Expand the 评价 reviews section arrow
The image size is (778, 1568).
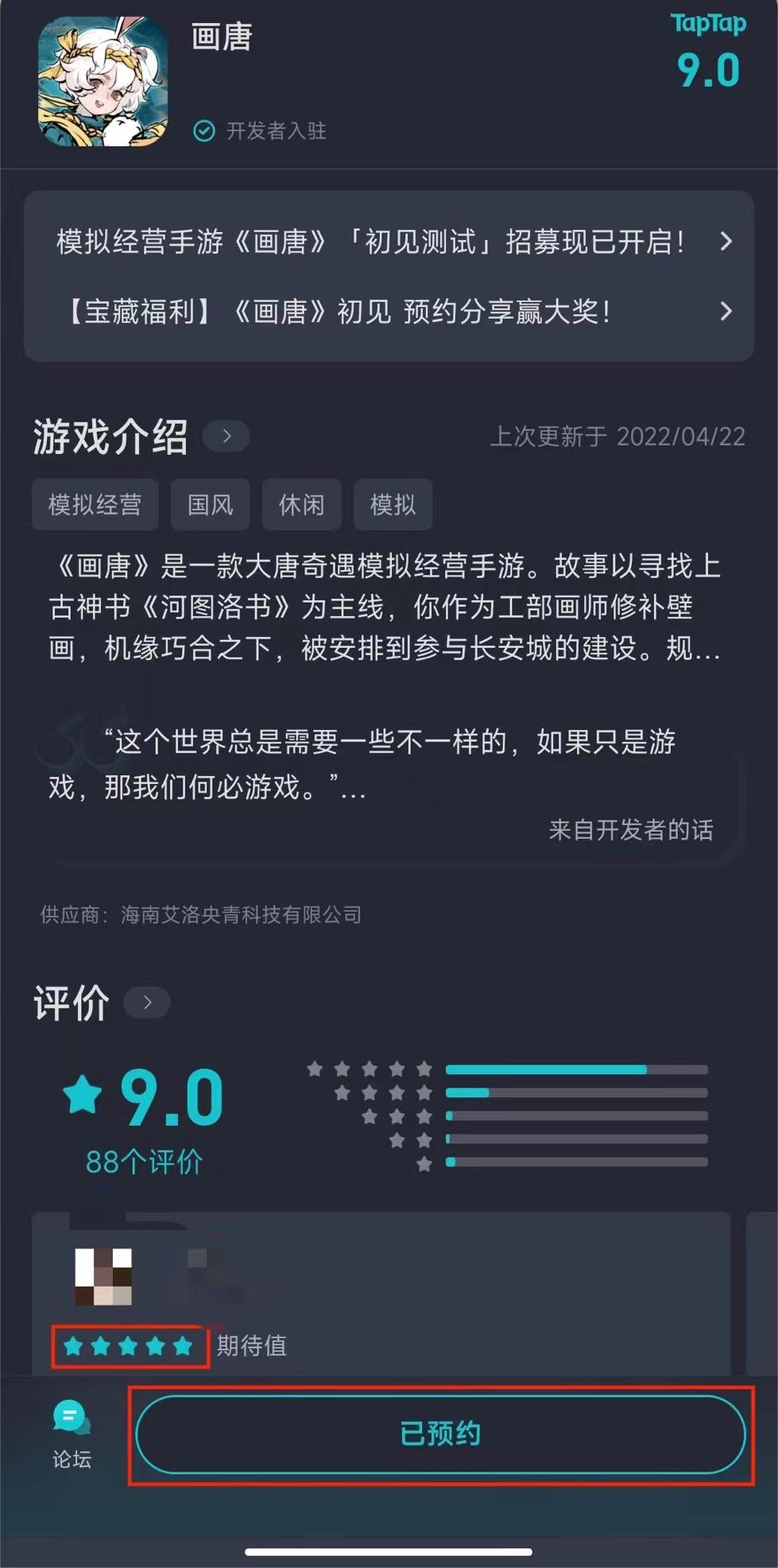point(147,1003)
